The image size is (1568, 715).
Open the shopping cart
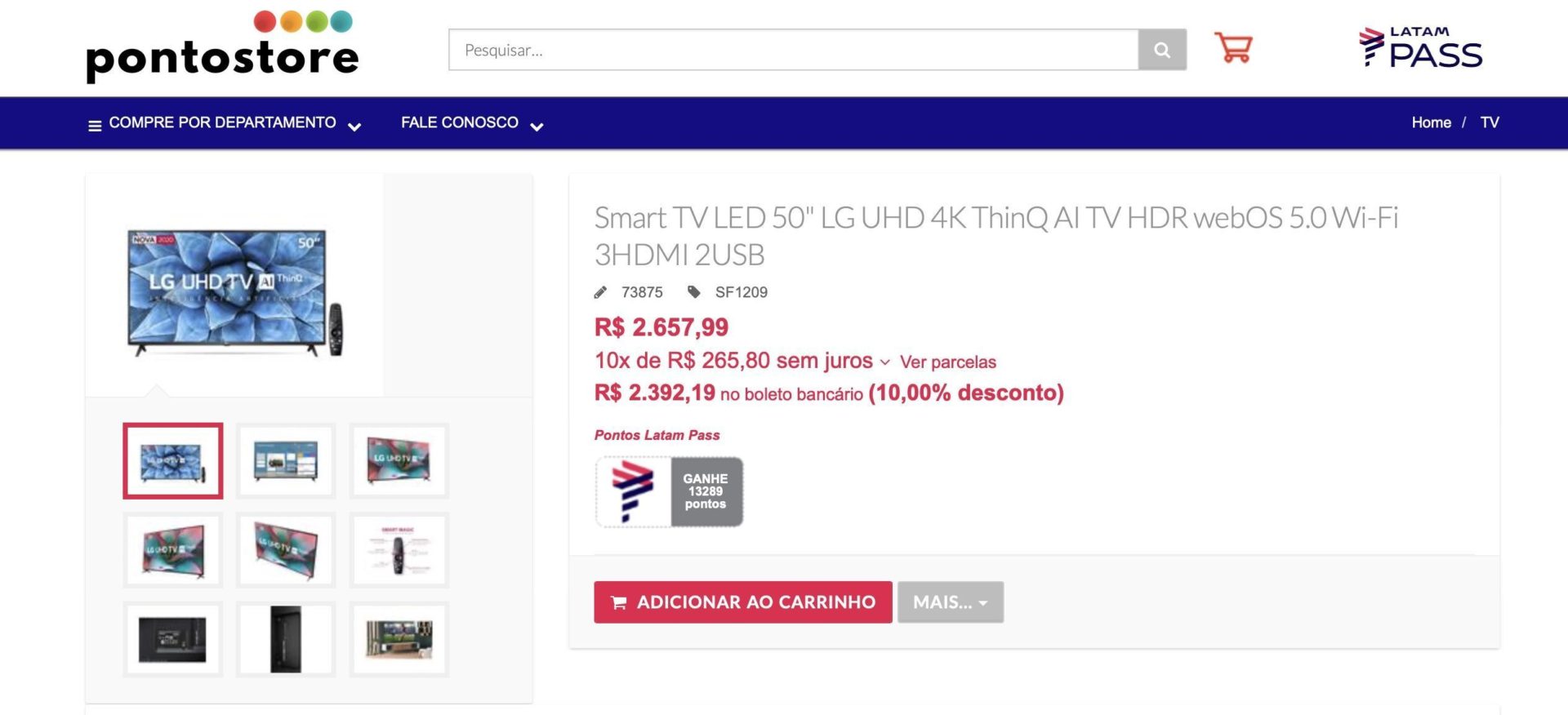1232,48
